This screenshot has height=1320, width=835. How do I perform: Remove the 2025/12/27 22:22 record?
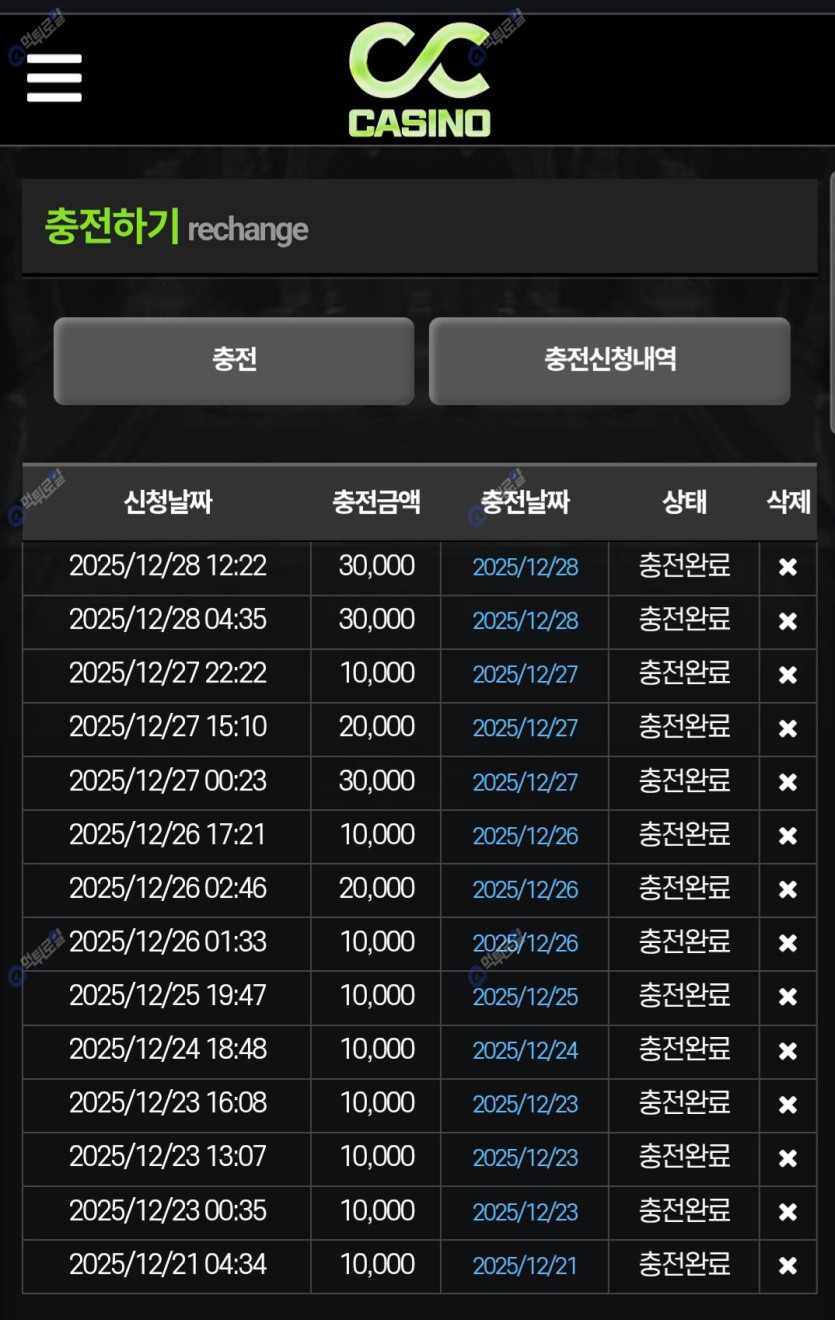788,675
